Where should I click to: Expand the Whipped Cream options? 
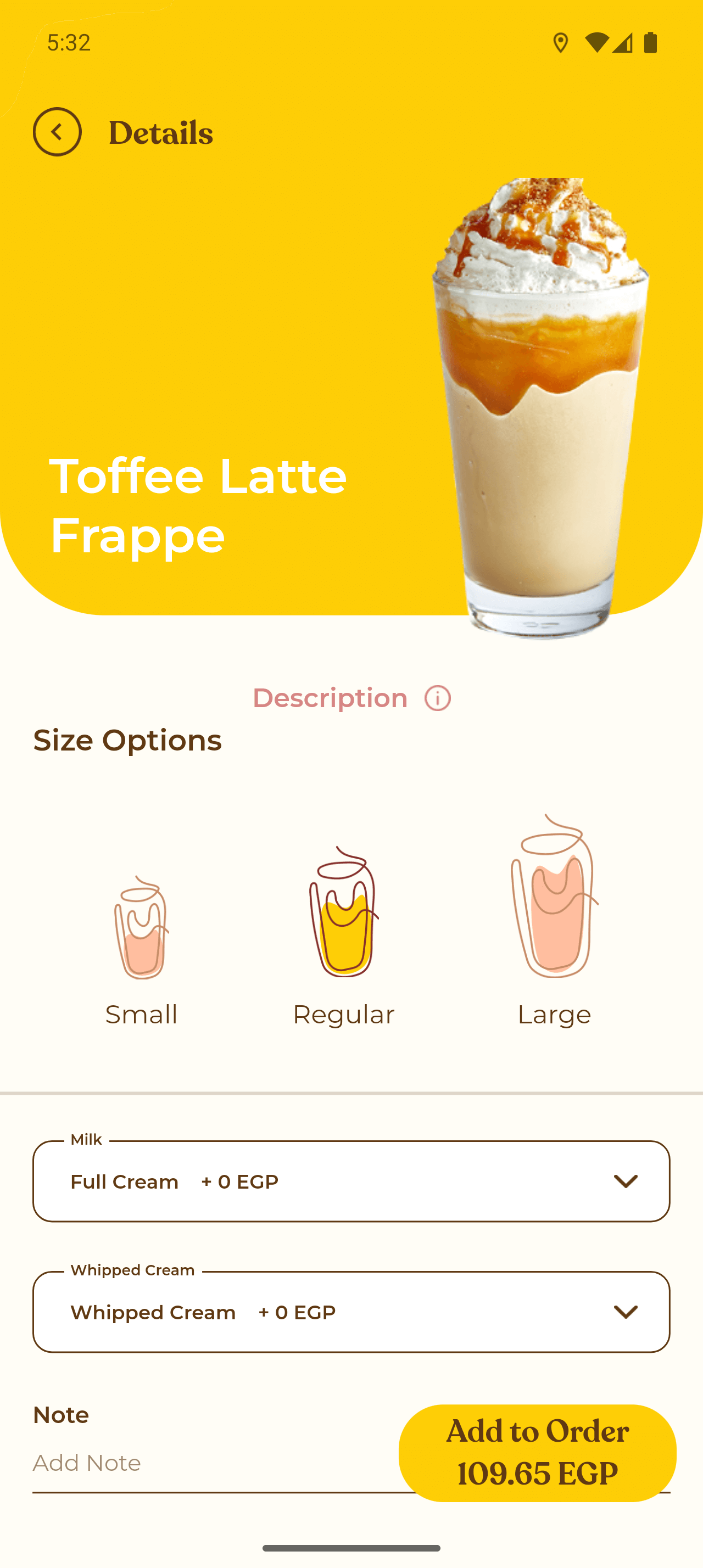[x=351, y=1312]
